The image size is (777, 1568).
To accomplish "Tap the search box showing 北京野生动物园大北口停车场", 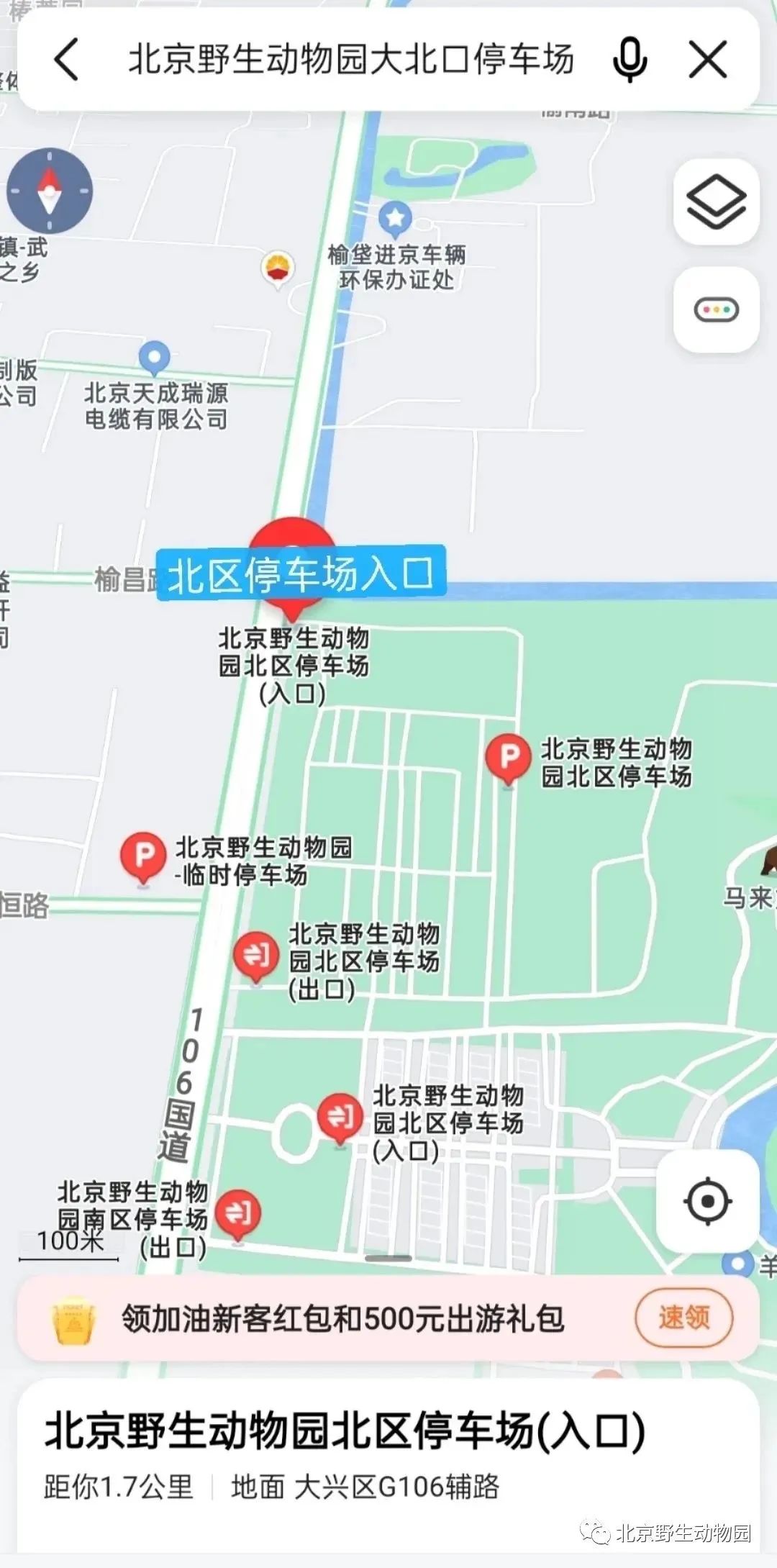I will 350,60.
